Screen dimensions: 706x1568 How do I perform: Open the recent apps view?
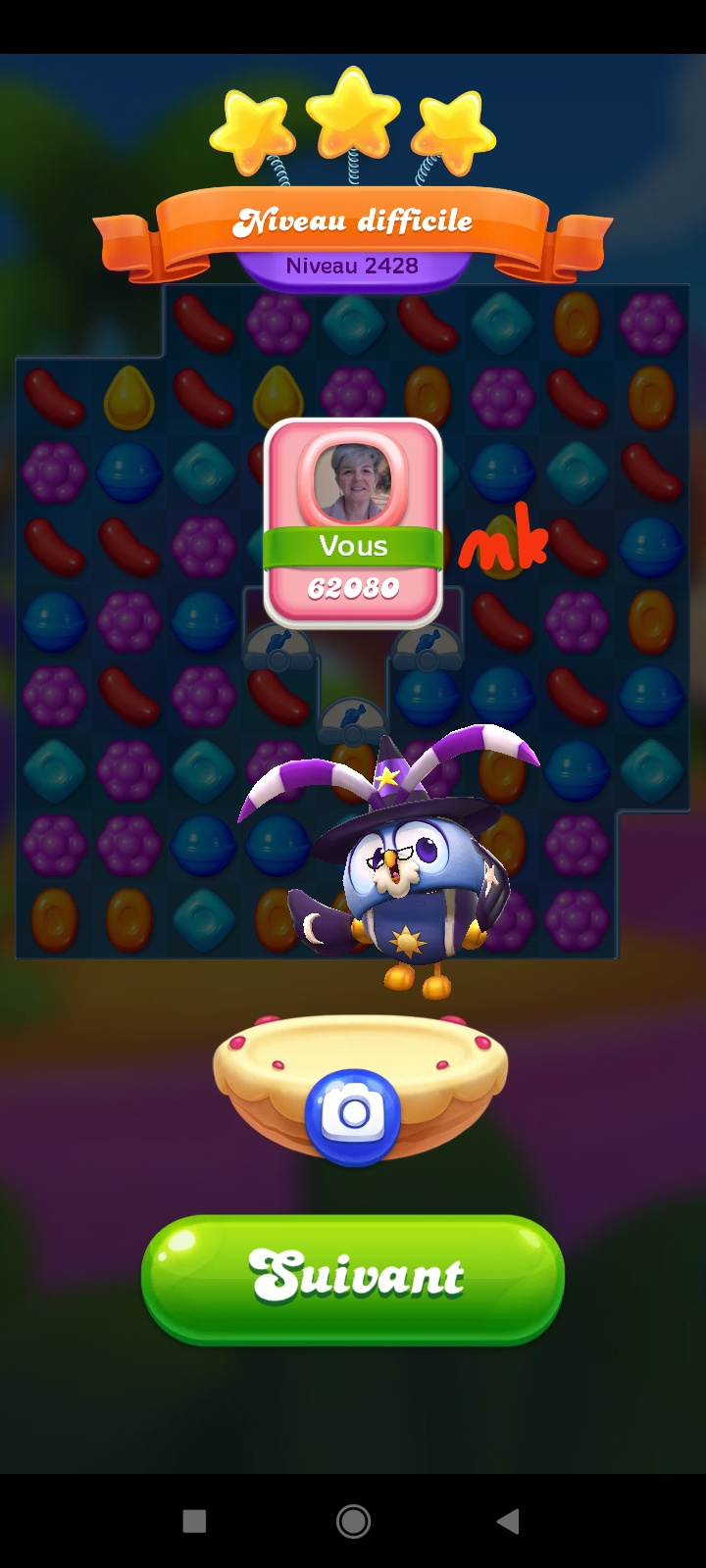[x=194, y=1521]
